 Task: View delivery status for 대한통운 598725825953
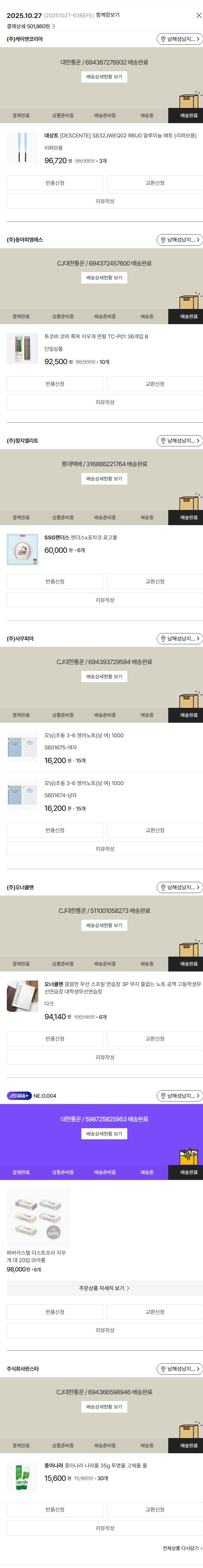(x=104, y=1134)
